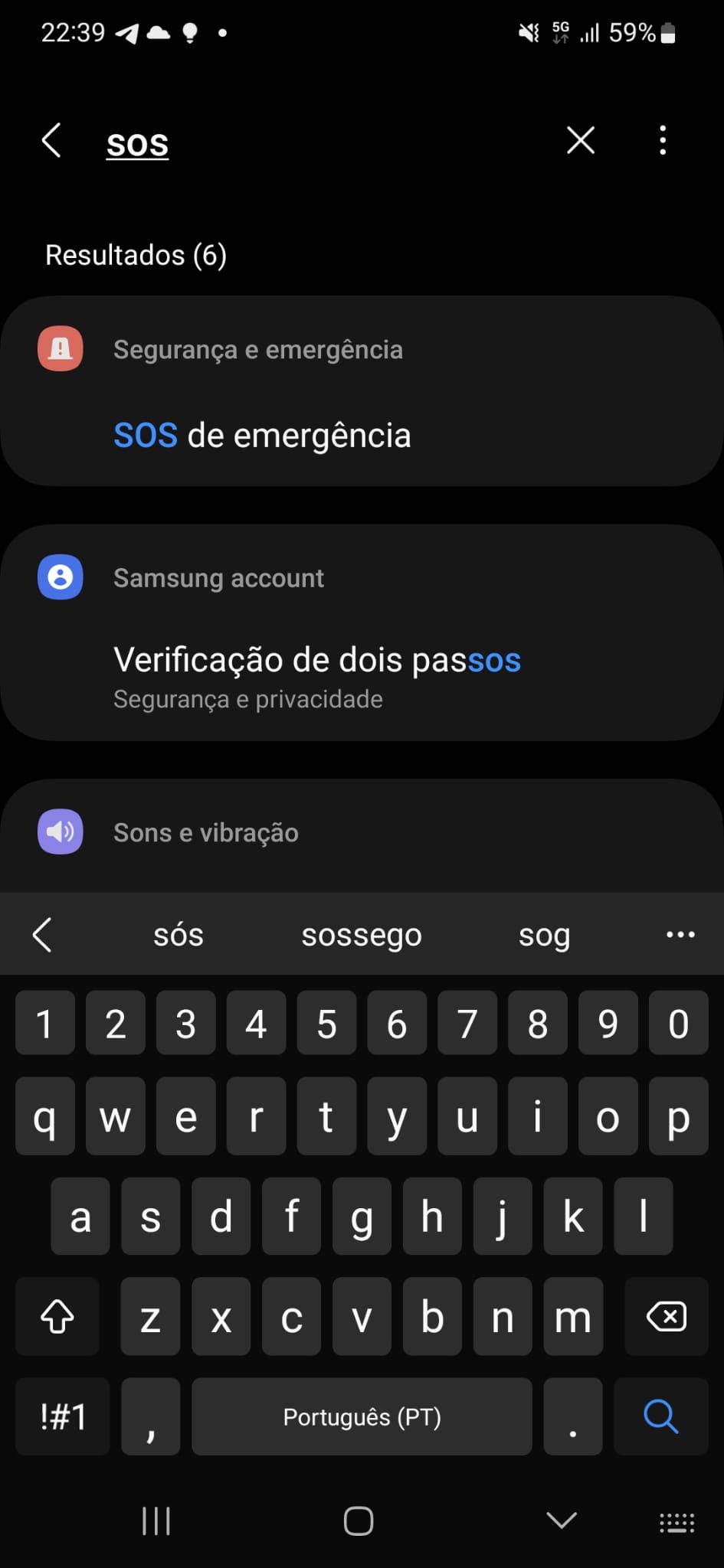Viewport: 724px width, 1568px height.
Task: Activate the shift key
Action: (57, 1317)
